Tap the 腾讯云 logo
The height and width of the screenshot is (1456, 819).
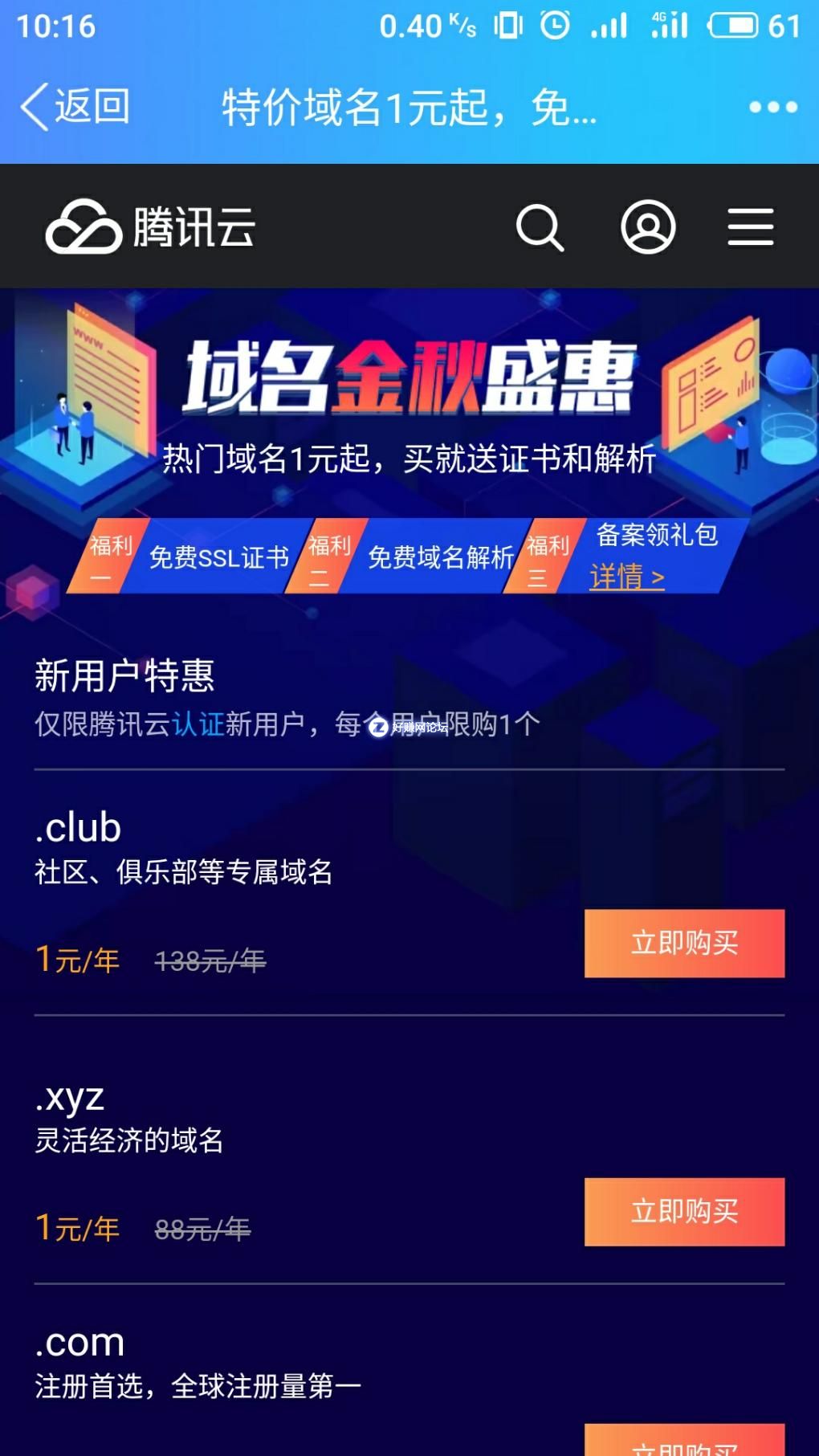point(151,227)
